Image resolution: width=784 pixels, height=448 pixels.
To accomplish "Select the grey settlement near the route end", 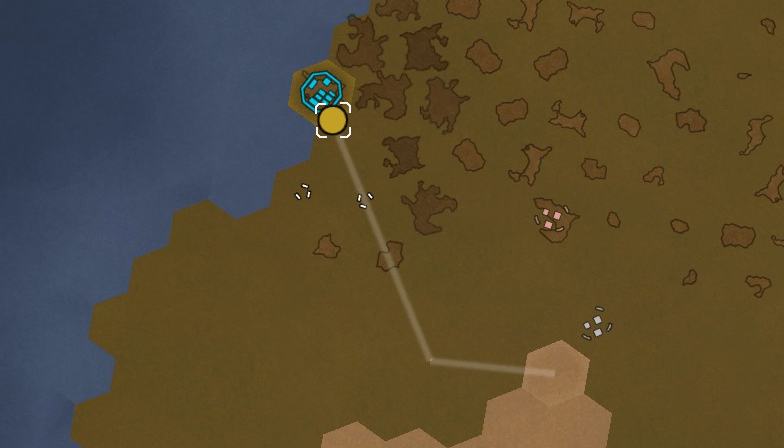I will [x=597, y=324].
